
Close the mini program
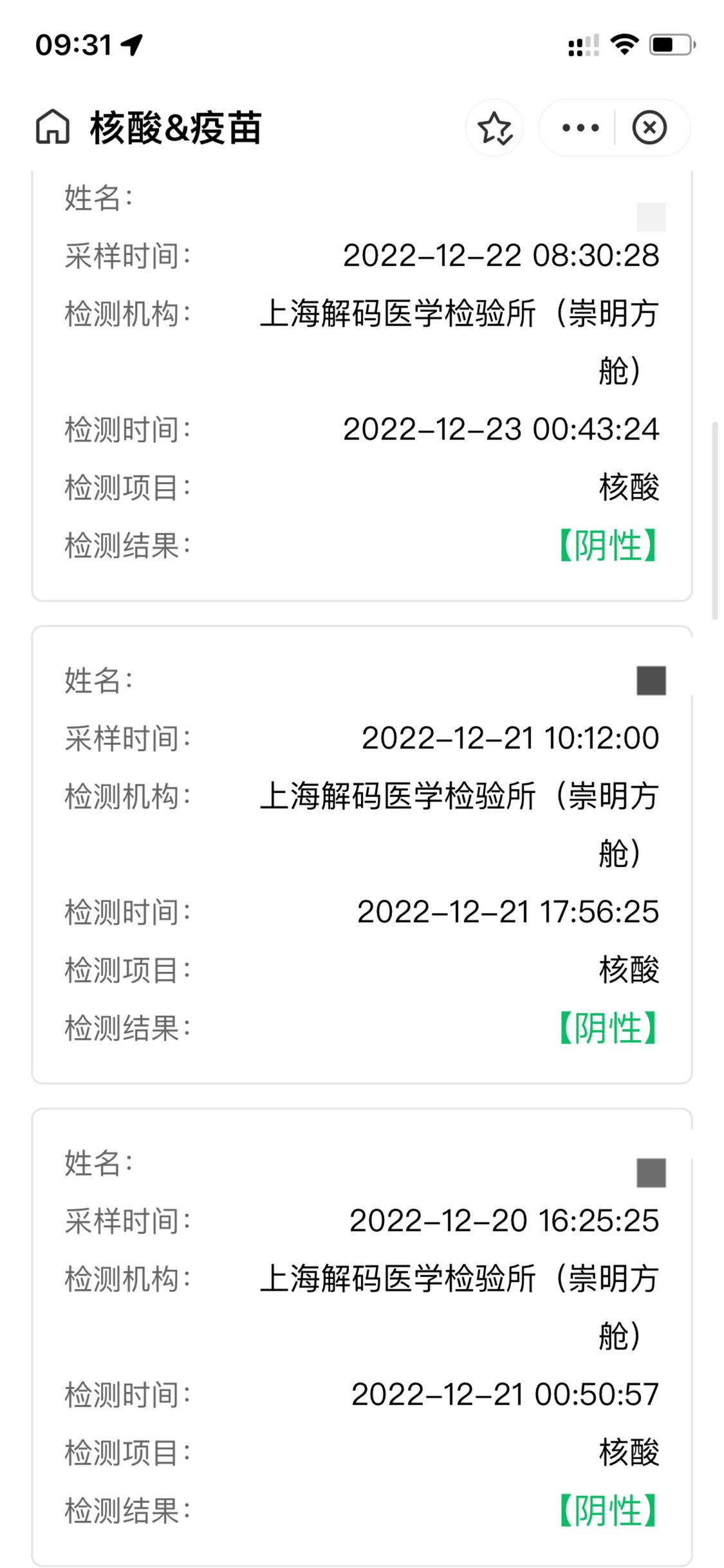[649, 127]
